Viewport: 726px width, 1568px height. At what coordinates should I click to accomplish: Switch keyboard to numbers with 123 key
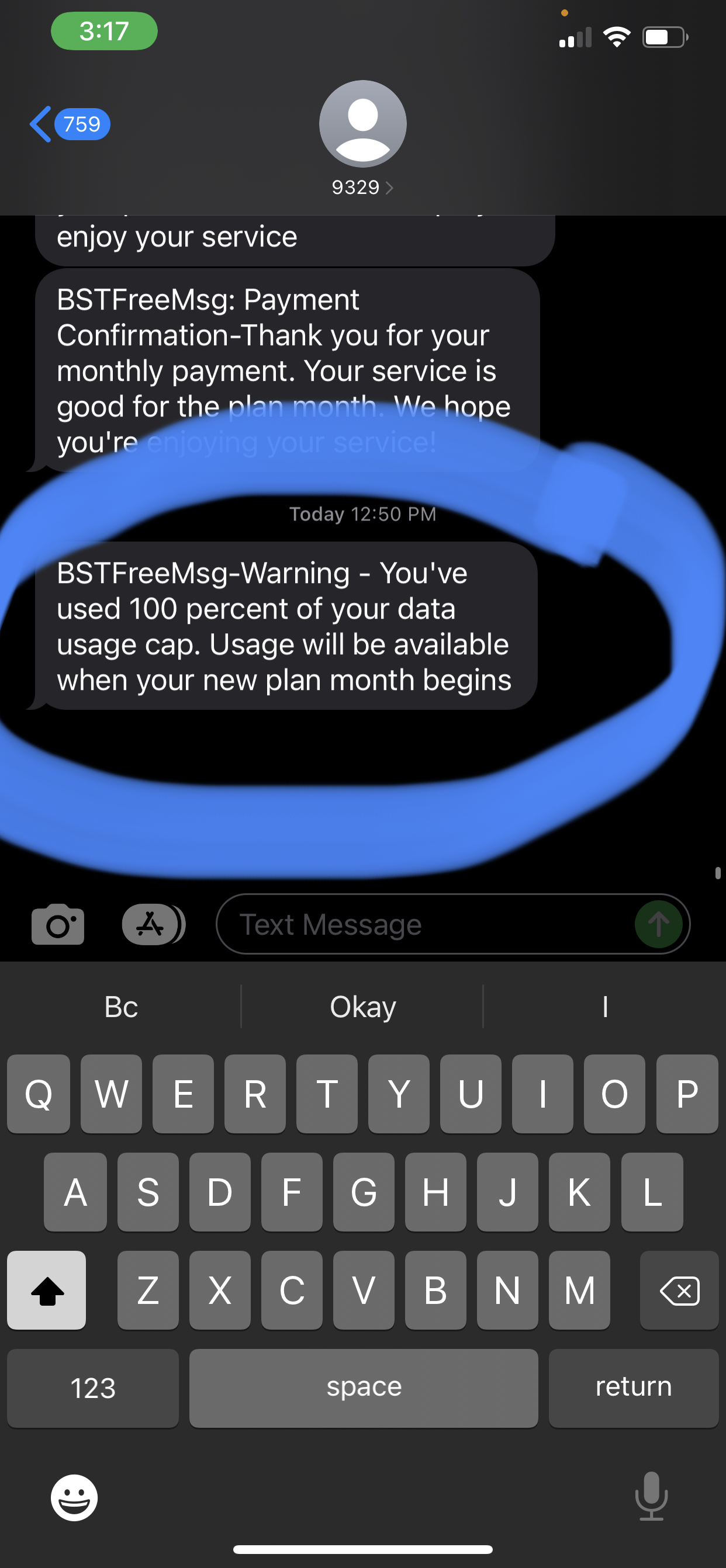(x=92, y=1388)
